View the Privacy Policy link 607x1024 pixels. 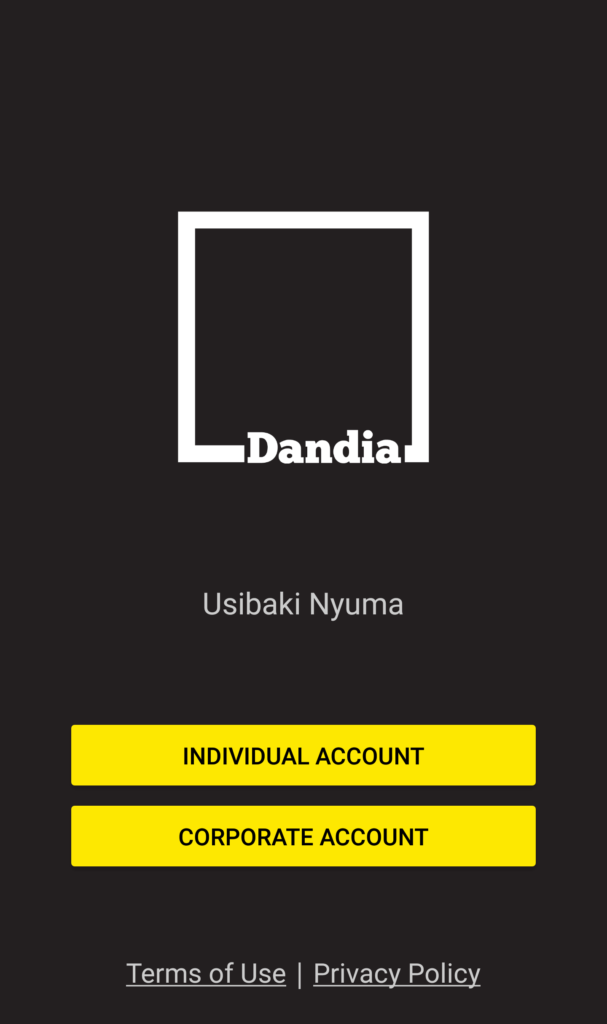coord(397,974)
